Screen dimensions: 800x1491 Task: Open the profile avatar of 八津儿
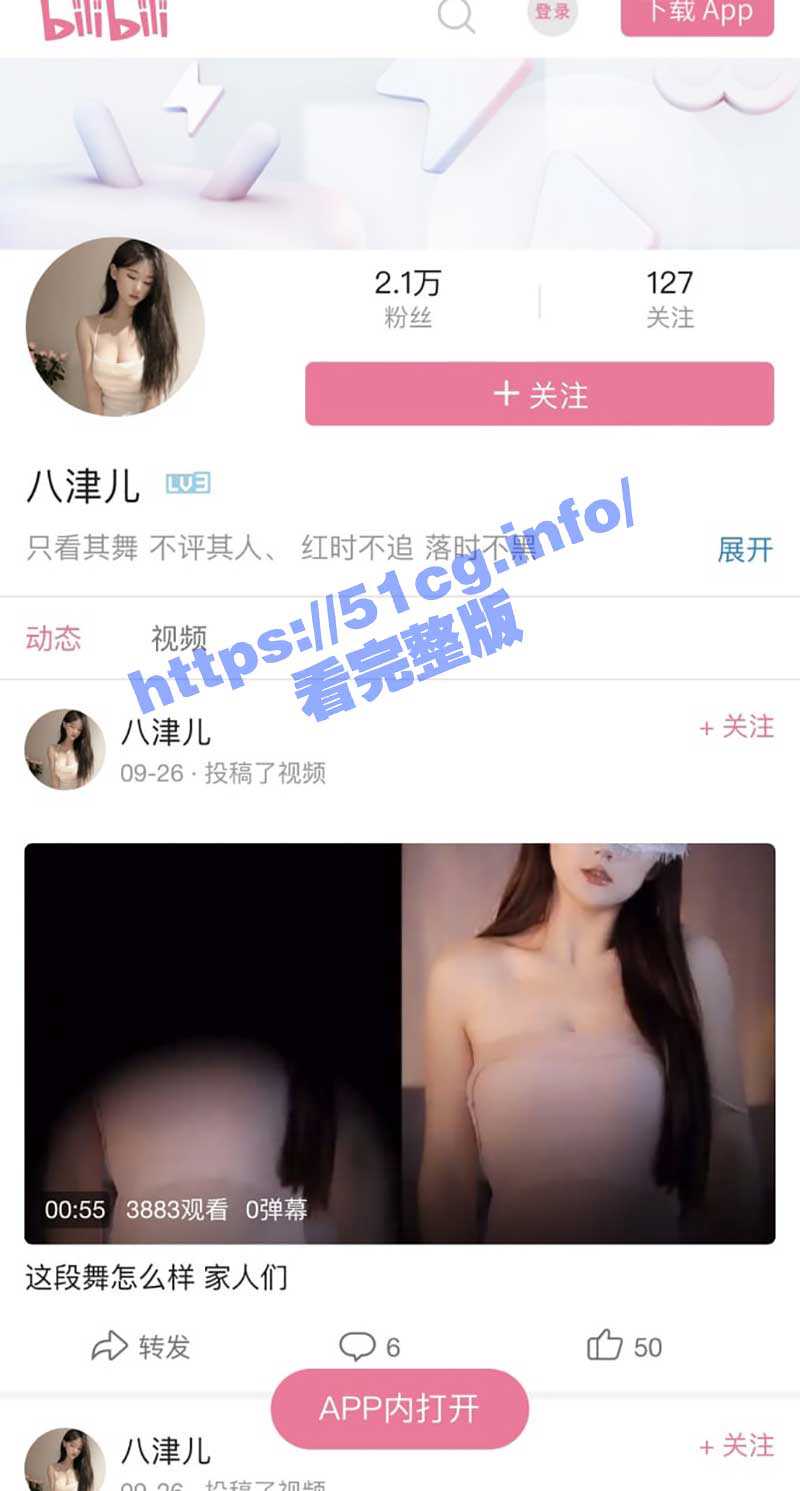[x=115, y=326]
